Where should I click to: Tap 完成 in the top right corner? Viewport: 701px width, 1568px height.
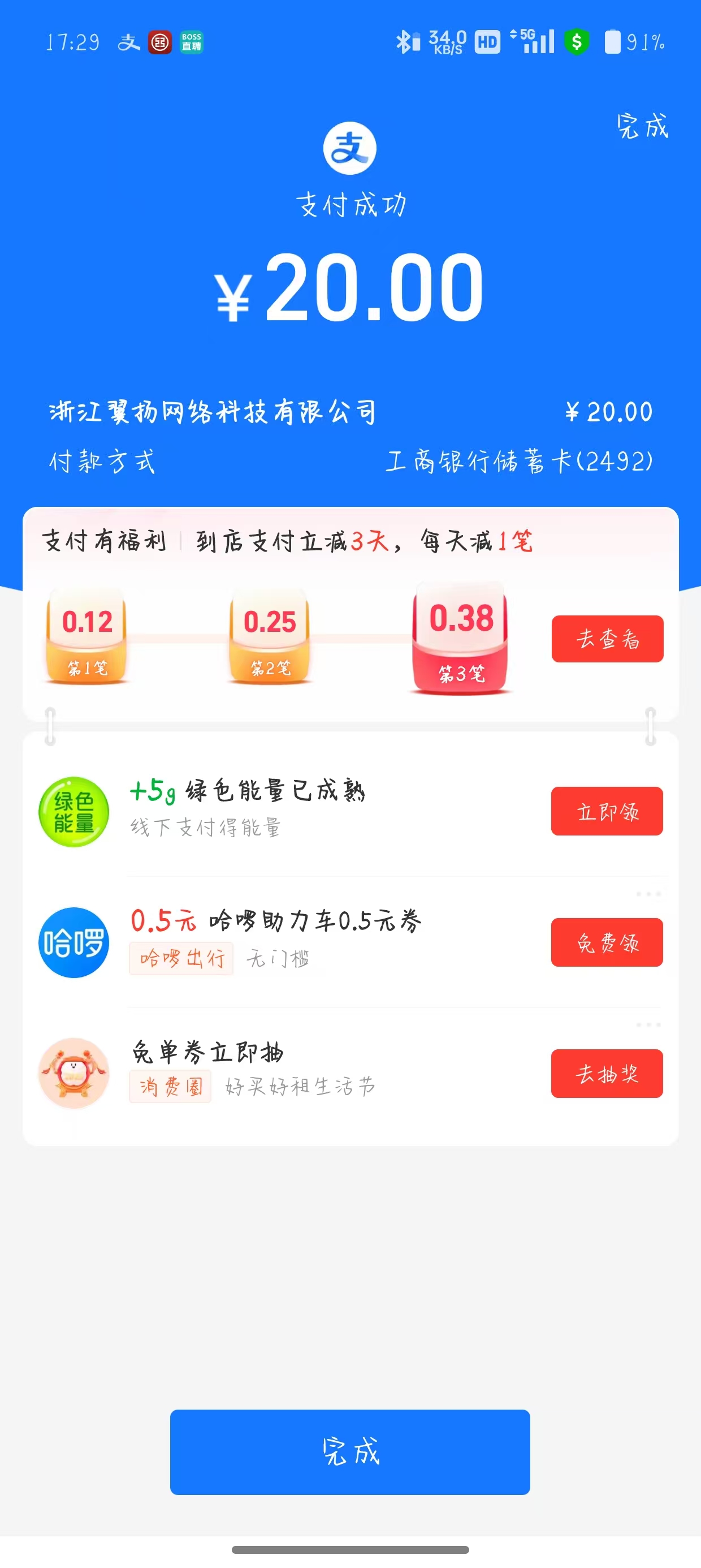[x=642, y=126]
